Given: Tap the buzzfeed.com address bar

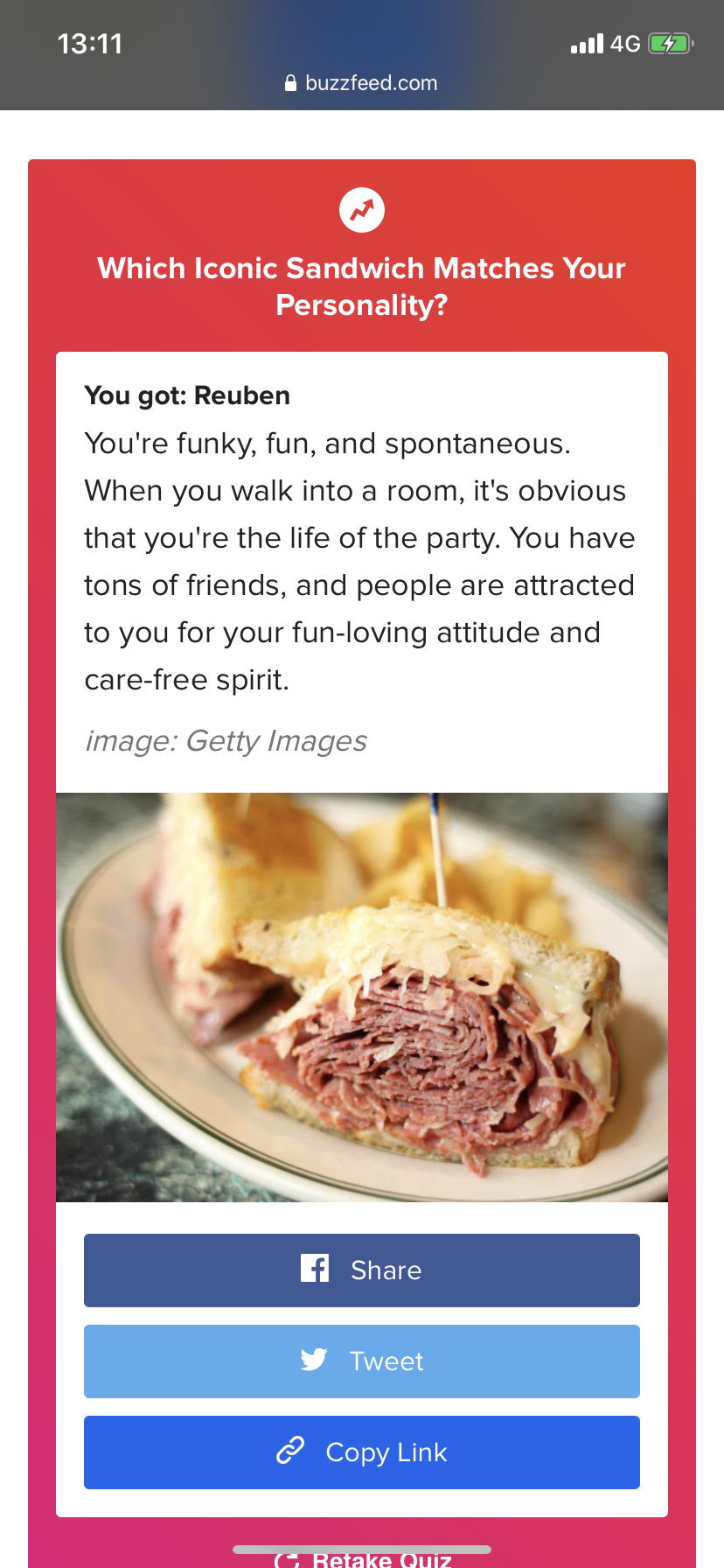Looking at the screenshot, I should 362,83.
